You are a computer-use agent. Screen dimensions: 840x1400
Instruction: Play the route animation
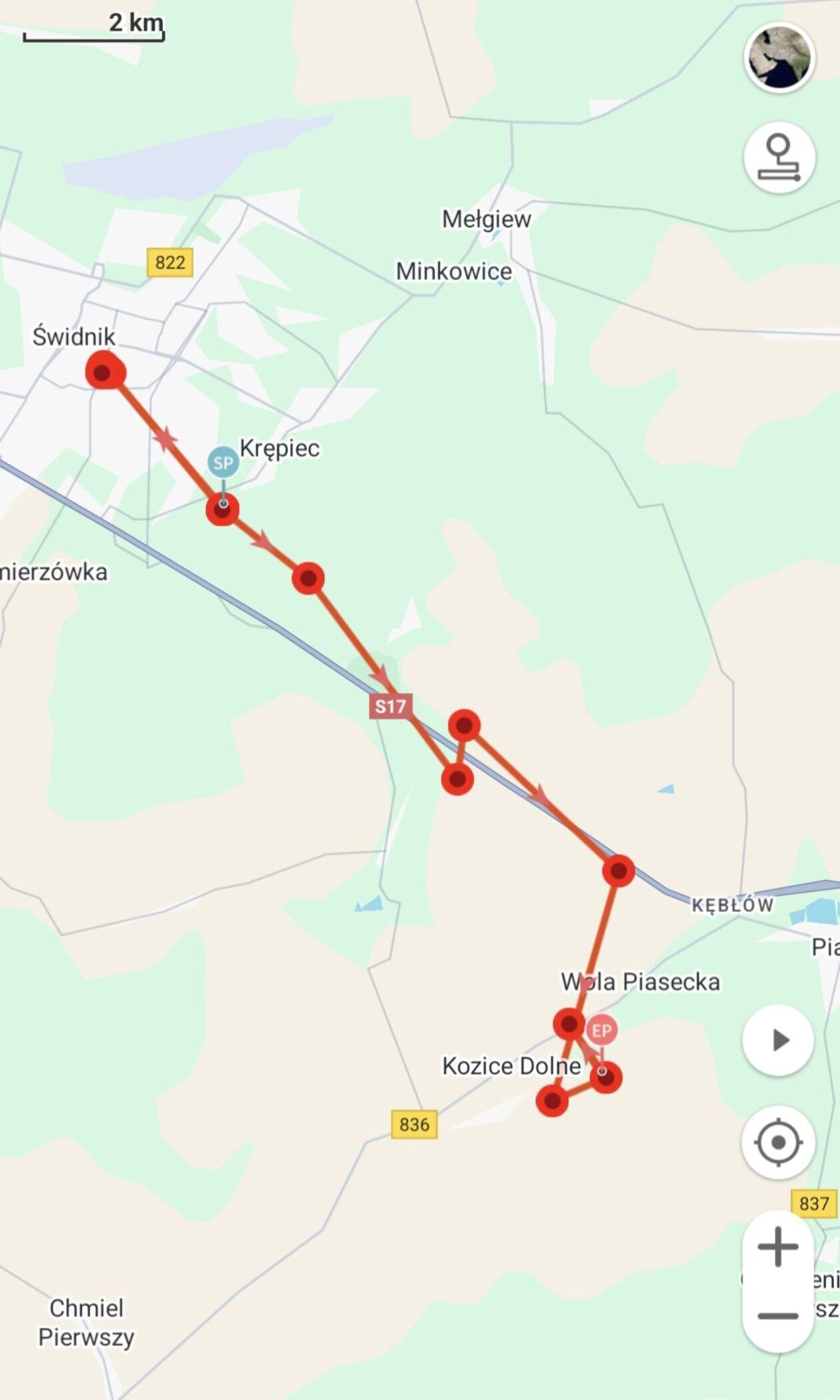(x=778, y=1040)
